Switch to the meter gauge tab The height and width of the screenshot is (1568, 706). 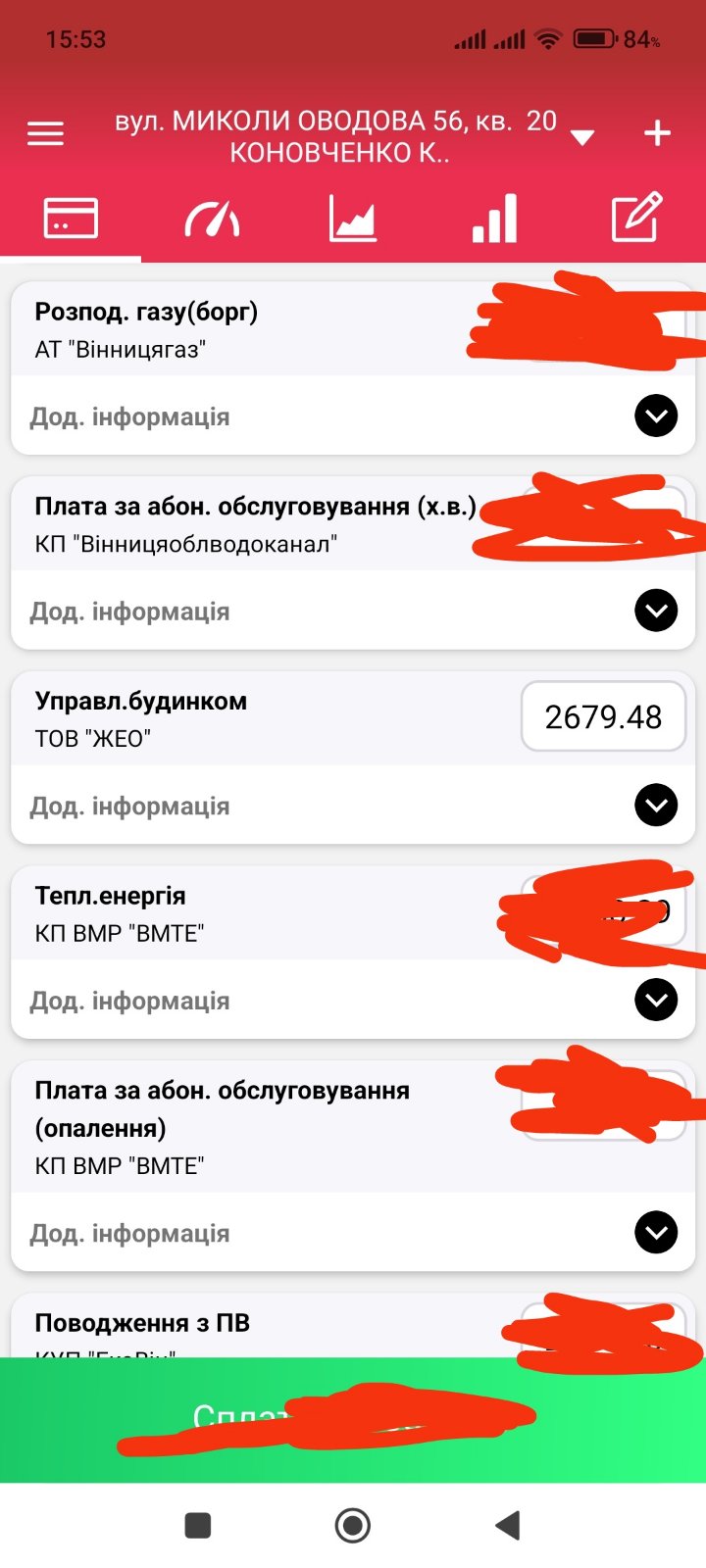pyautogui.click(x=212, y=219)
